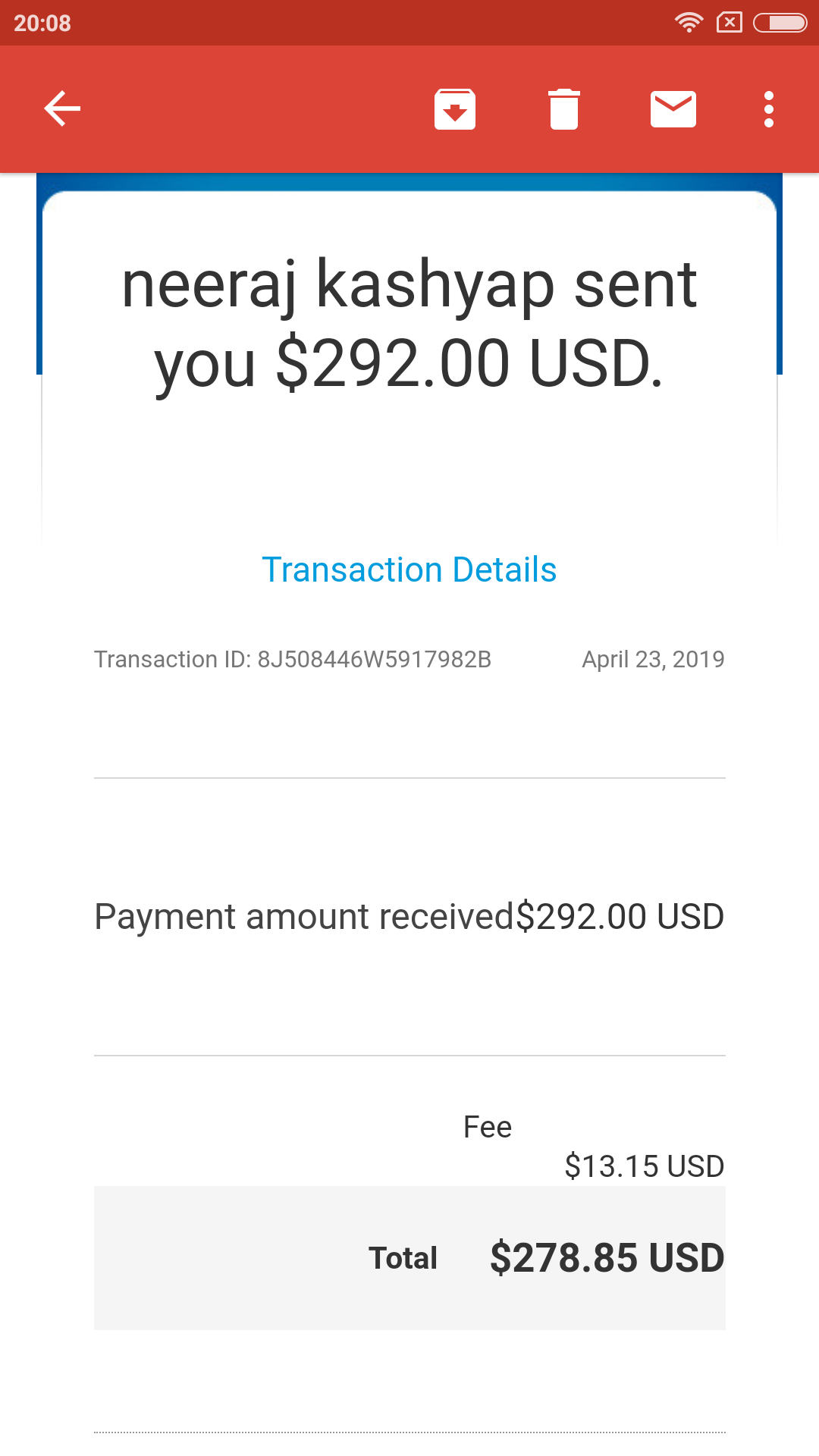Open the overflow menu
The width and height of the screenshot is (819, 1456).
click(x=769, y=109)
